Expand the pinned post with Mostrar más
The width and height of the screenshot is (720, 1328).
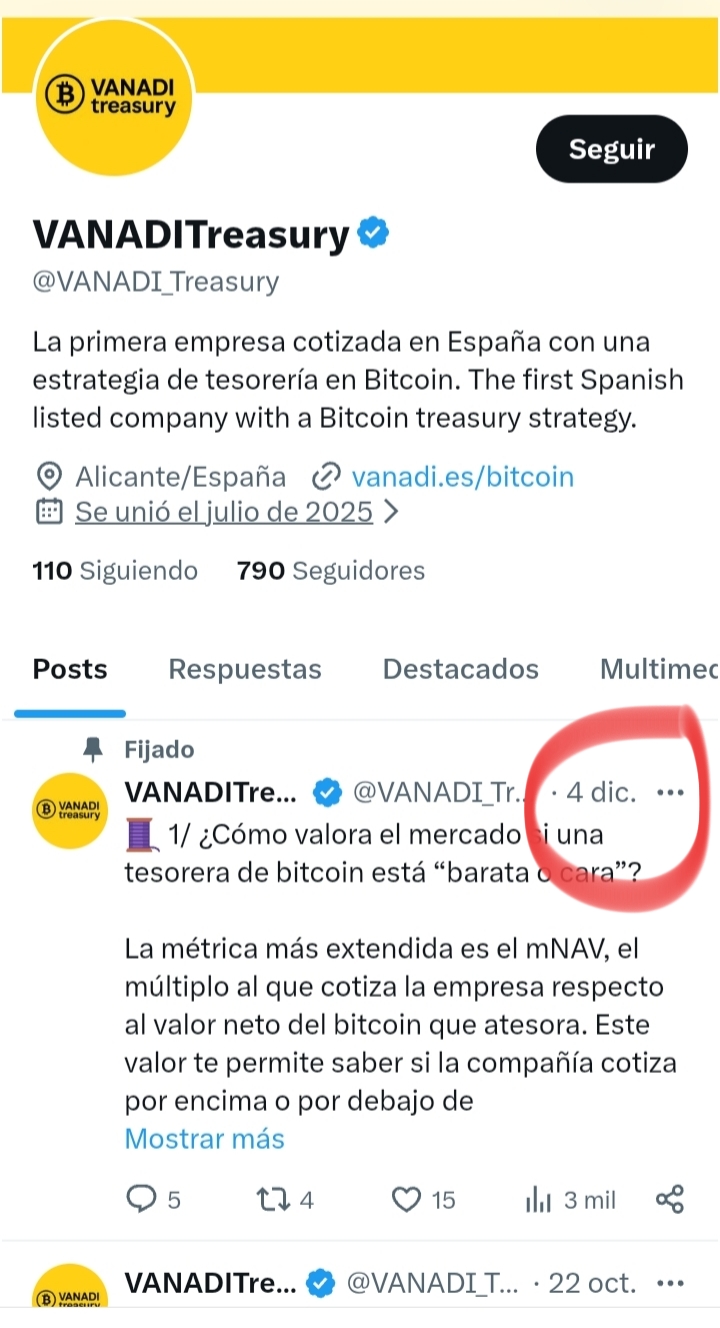204,1139
